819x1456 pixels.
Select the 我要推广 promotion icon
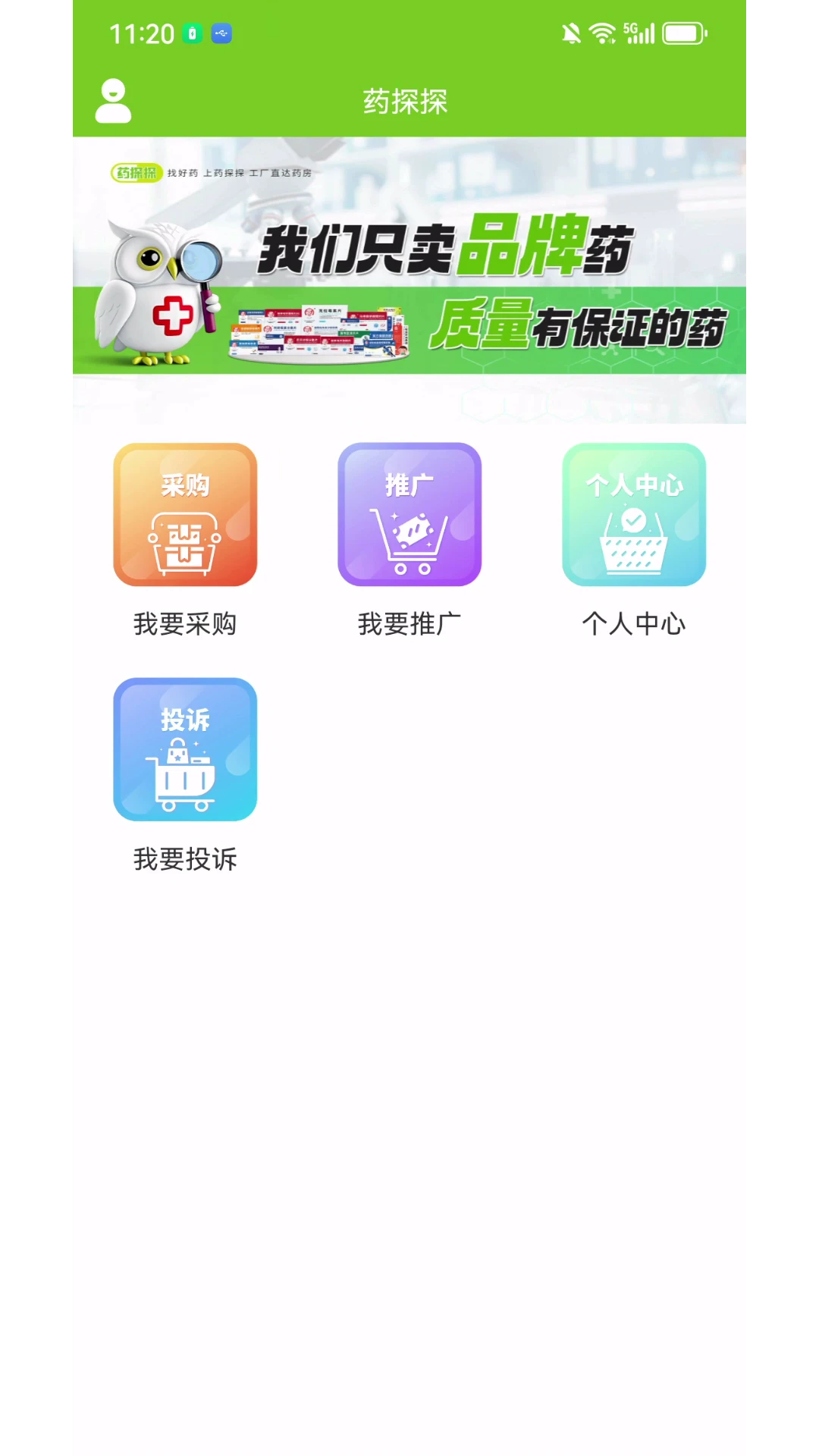409,514
